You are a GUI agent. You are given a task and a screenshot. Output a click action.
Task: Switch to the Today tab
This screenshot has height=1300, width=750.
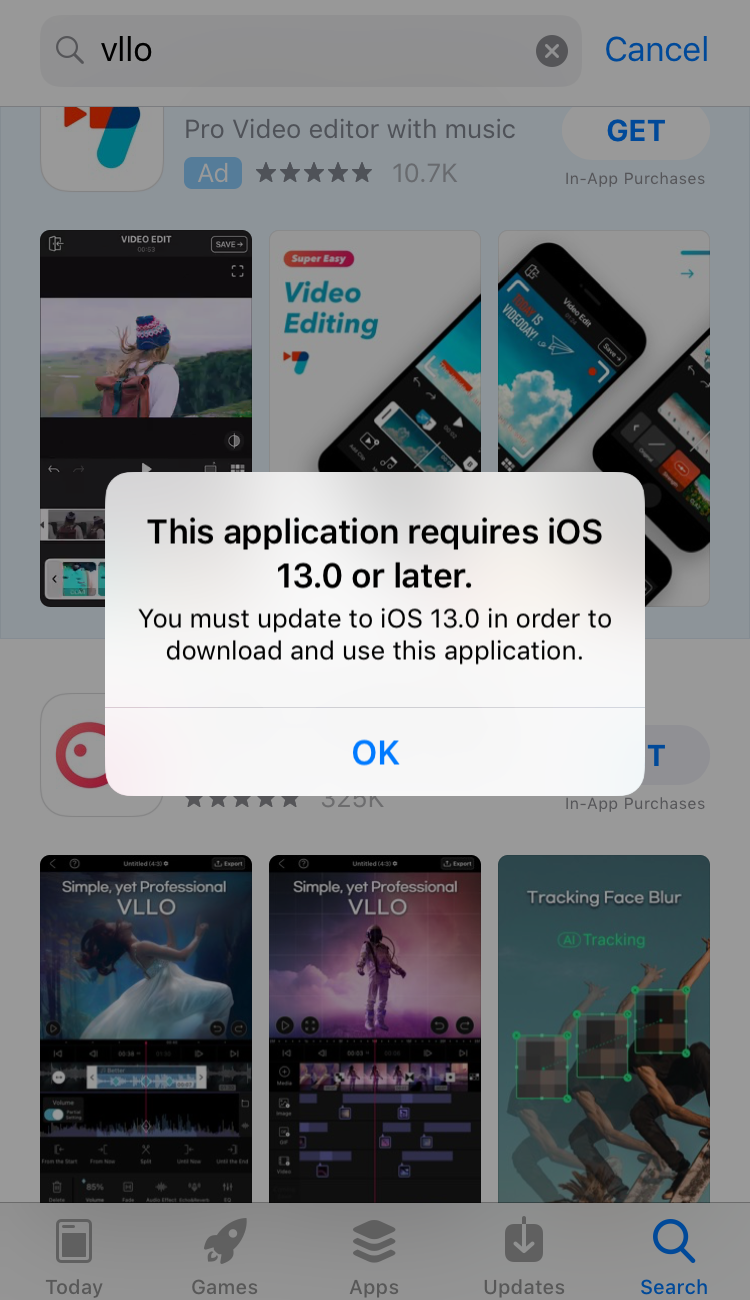click(x=74, y=1256)
